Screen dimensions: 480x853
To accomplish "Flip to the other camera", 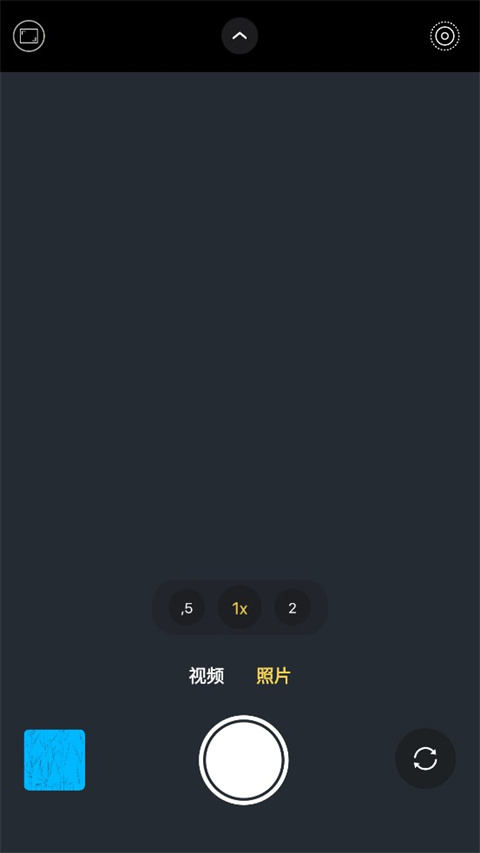I will coord(425,758).
